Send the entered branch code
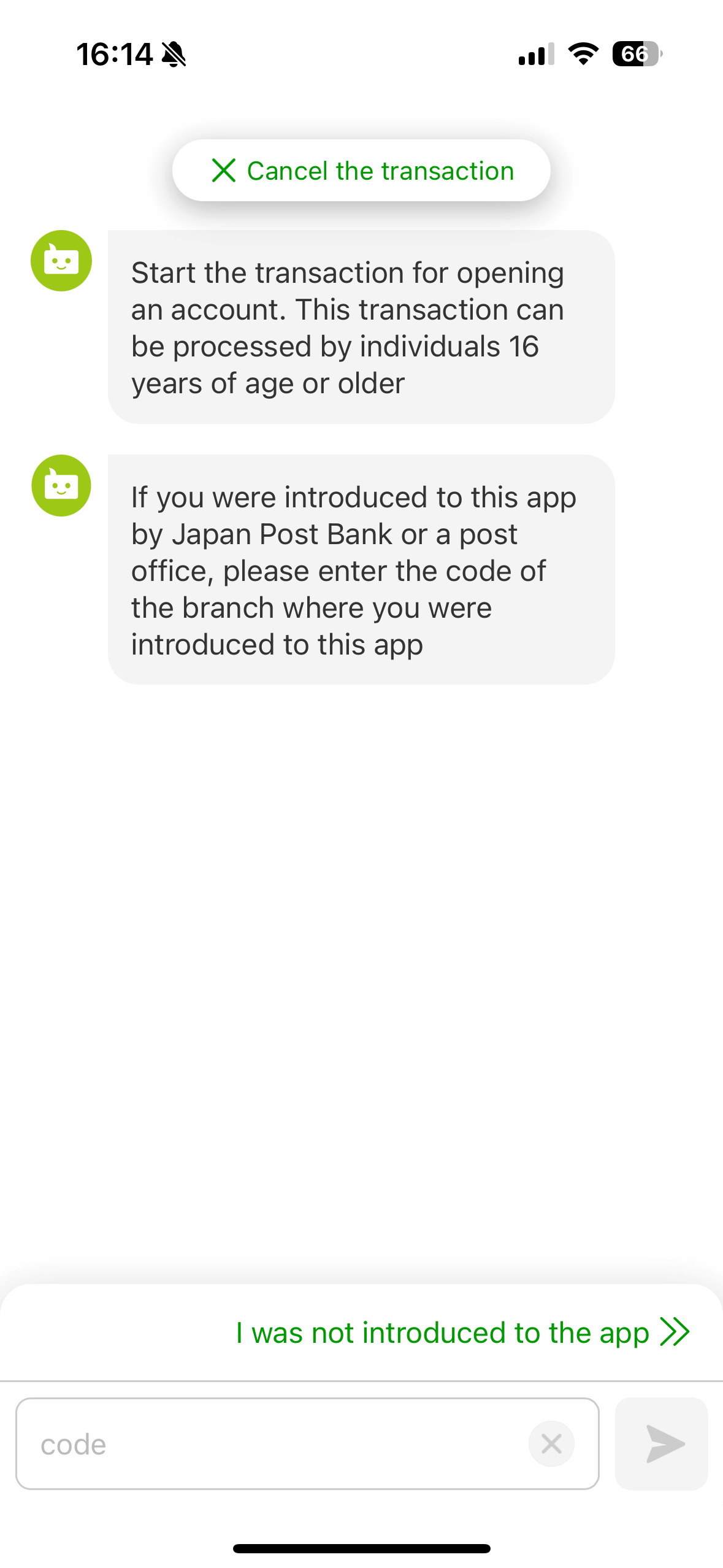723x1568 pixels. [x=662, y=1444]
